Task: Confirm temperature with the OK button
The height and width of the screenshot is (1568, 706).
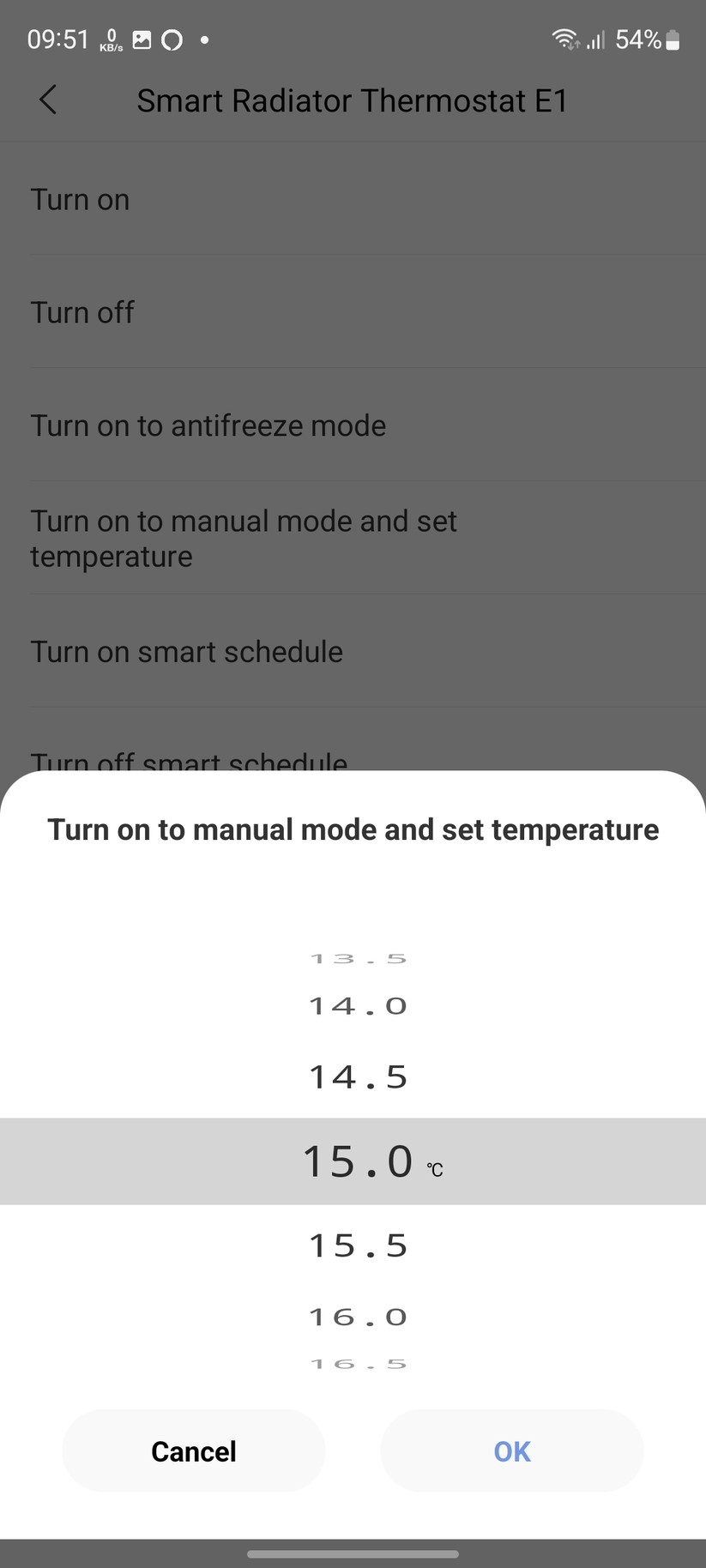Action: click(510, 1450)
